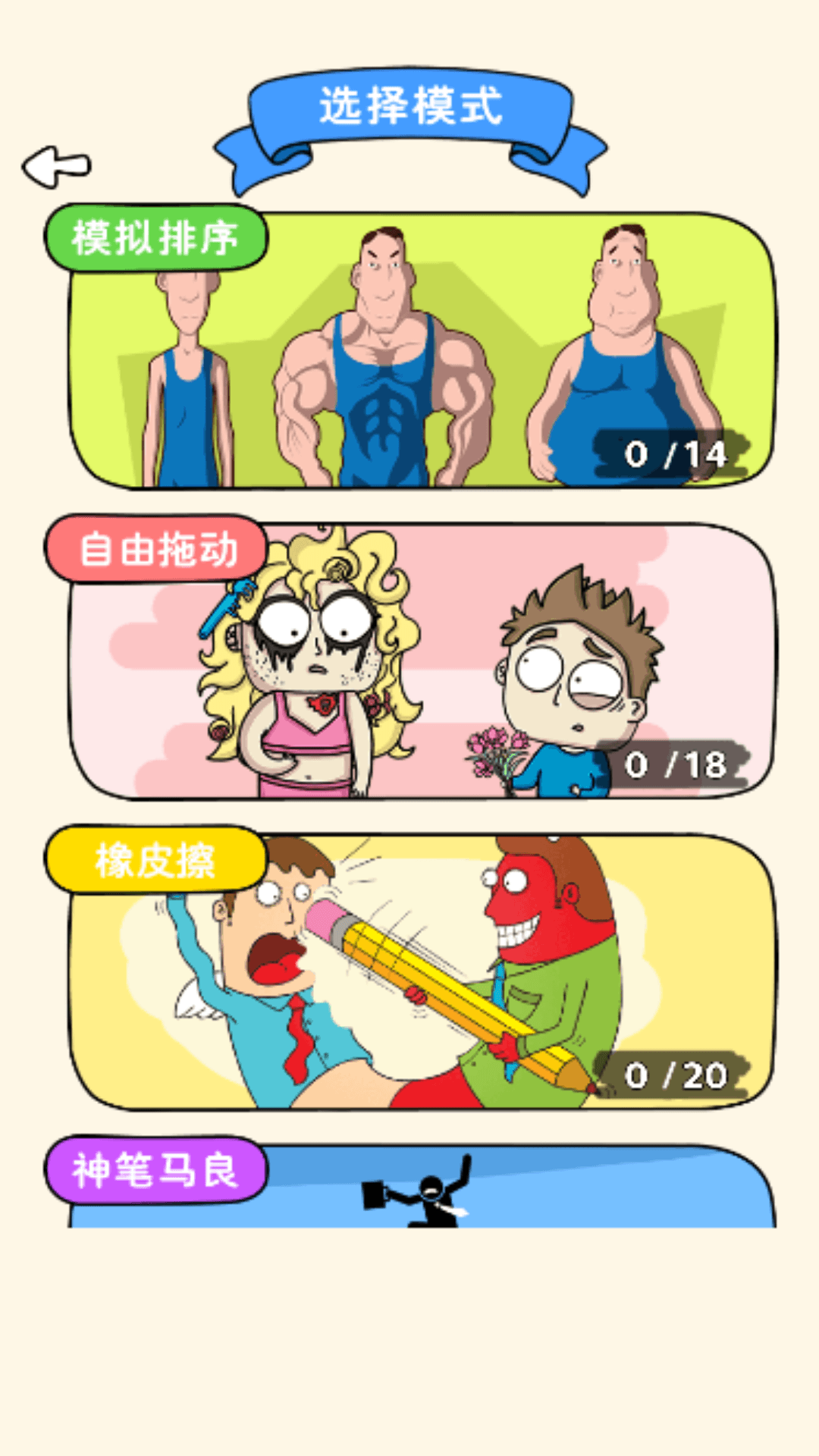Viewport: 819px width, 1456px height.
Task: Select the 自由拖动 mode card
Action: point(422,661)
